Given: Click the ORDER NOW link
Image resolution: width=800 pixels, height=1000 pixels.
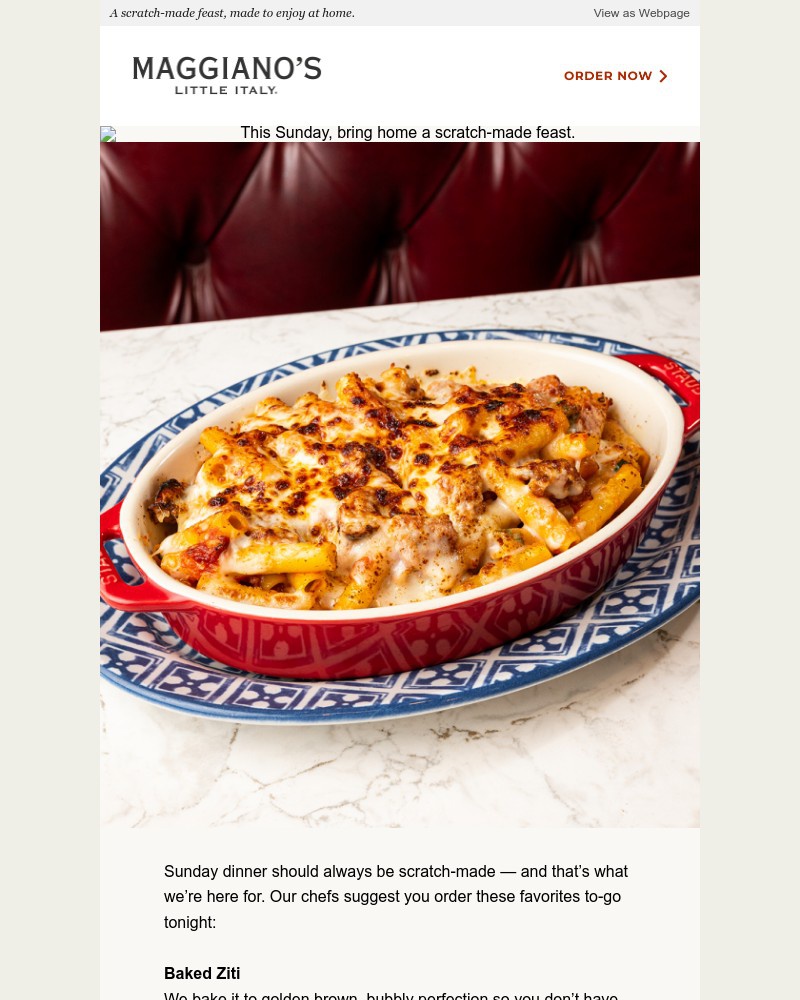Looking at the screenshot, I should [x=608, y=76].
